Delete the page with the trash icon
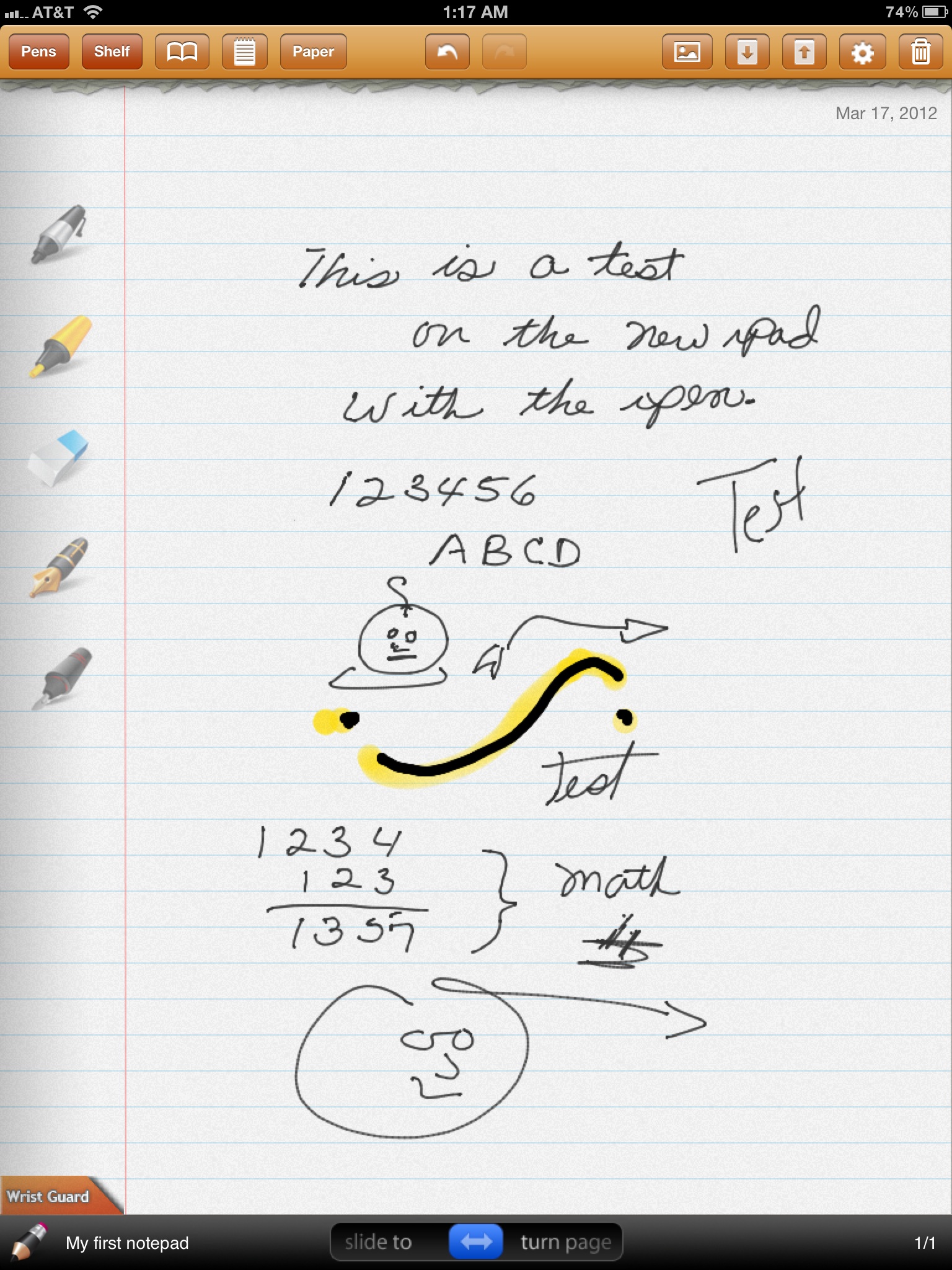The image size is (952, 1270). pos(920,51)
